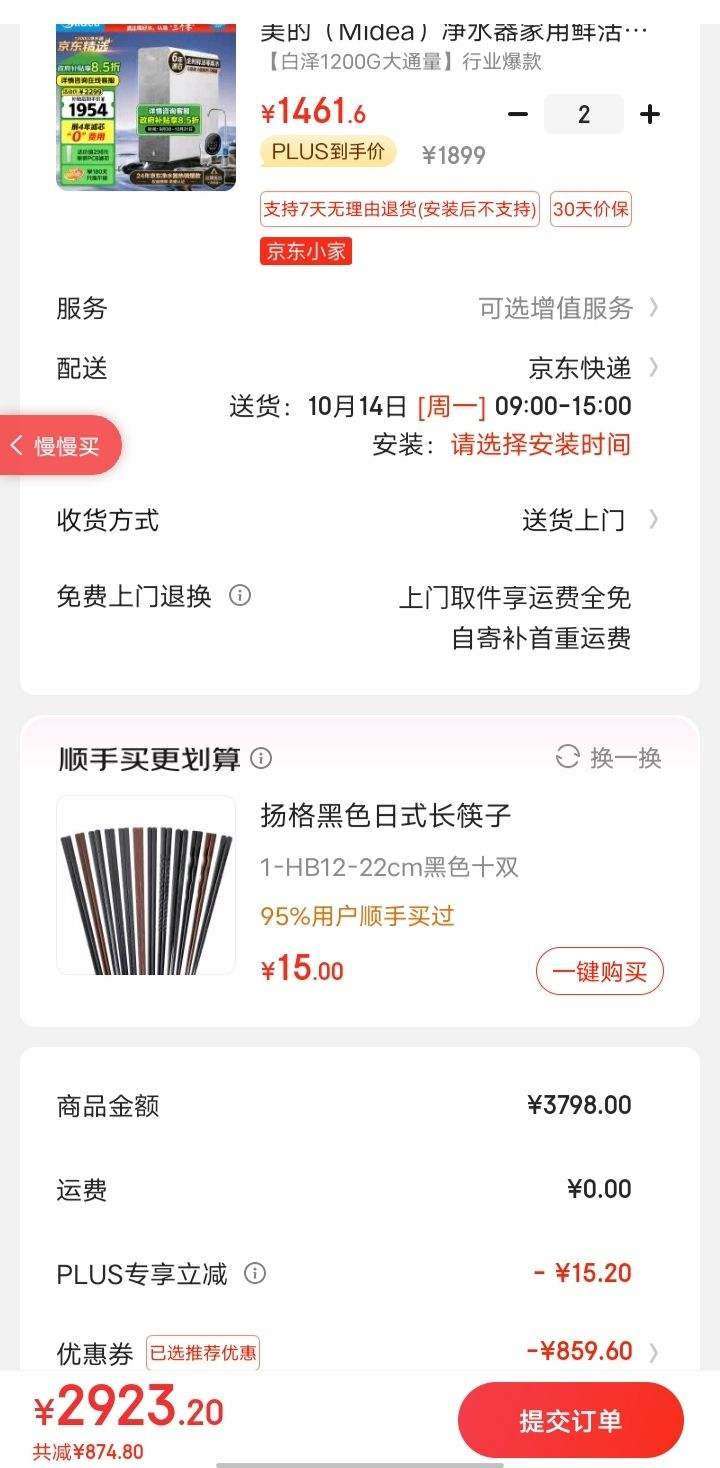View the black chopsticks product thumbnail
The width and height of the screenshot is (720, 1468).
tap(146, 885)
